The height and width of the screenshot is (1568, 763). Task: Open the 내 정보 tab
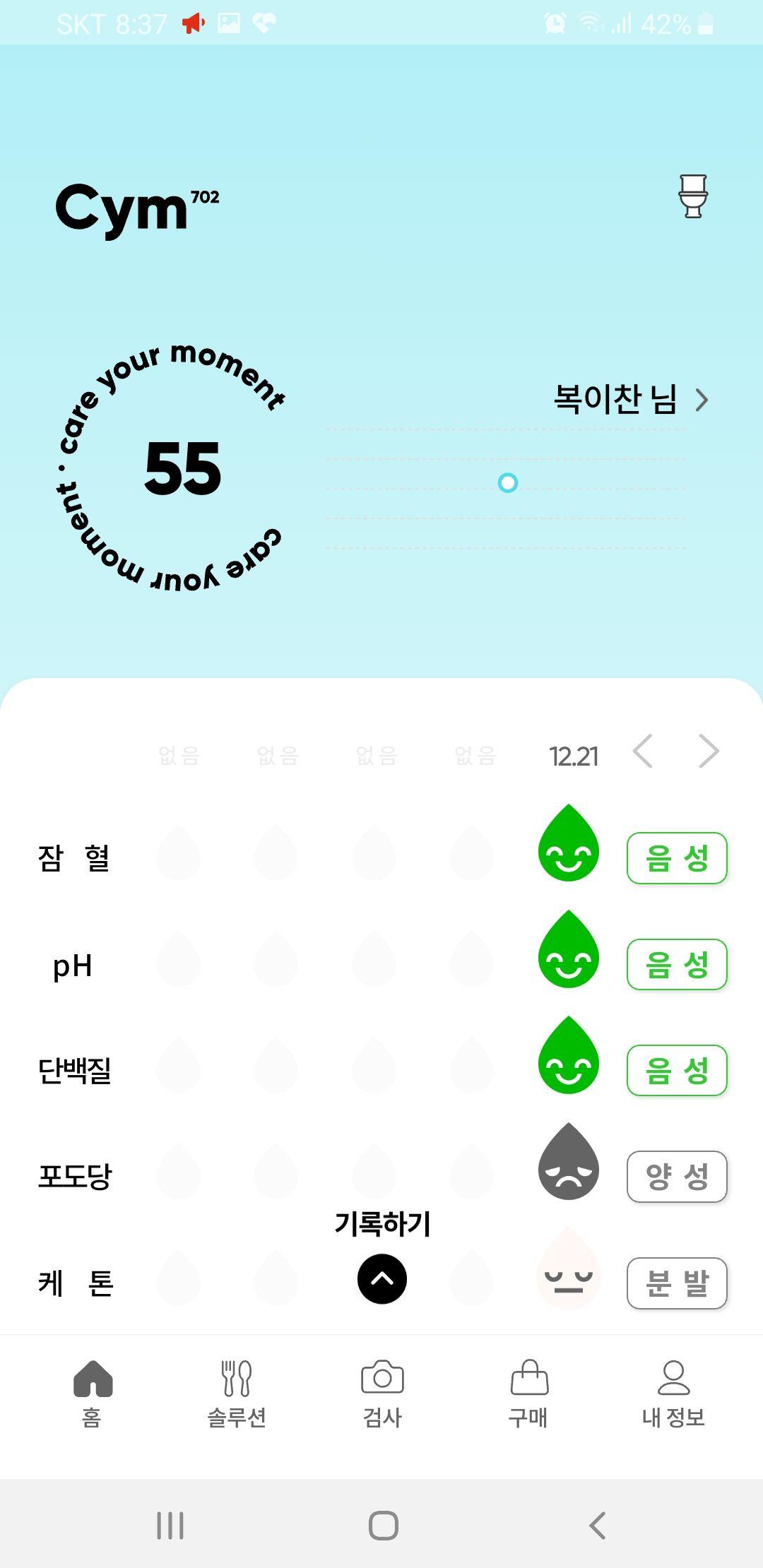[x=673, y=1388]
